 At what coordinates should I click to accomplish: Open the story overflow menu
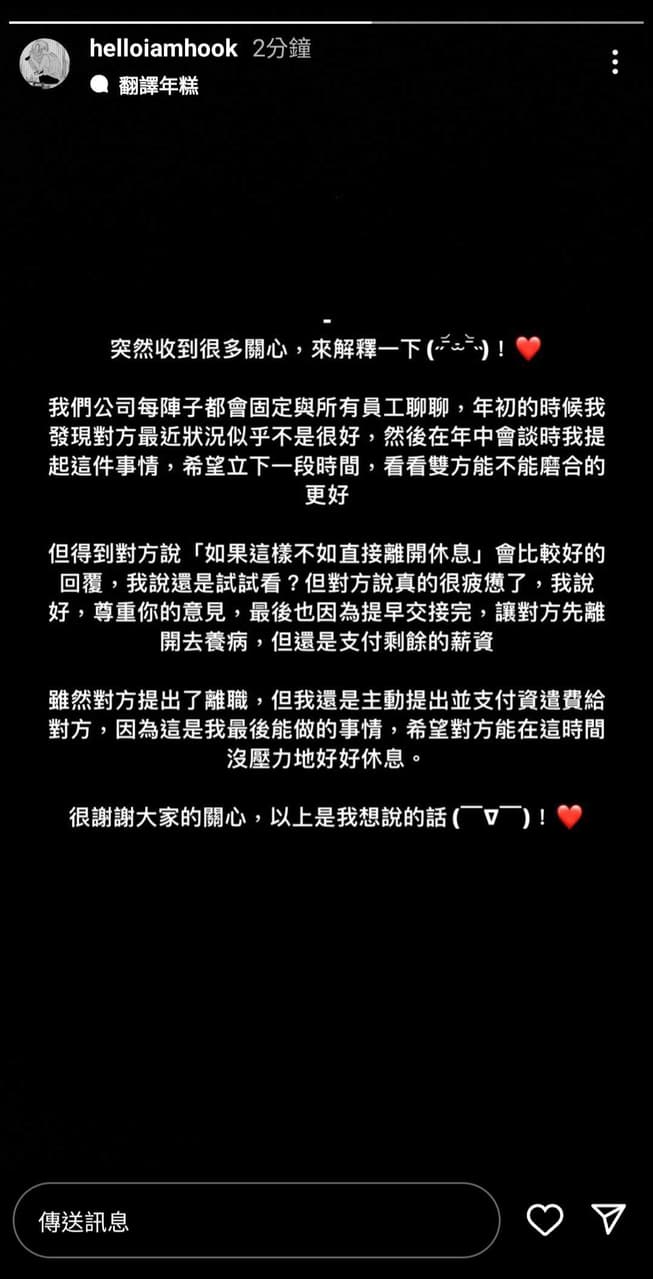(614, 62)
